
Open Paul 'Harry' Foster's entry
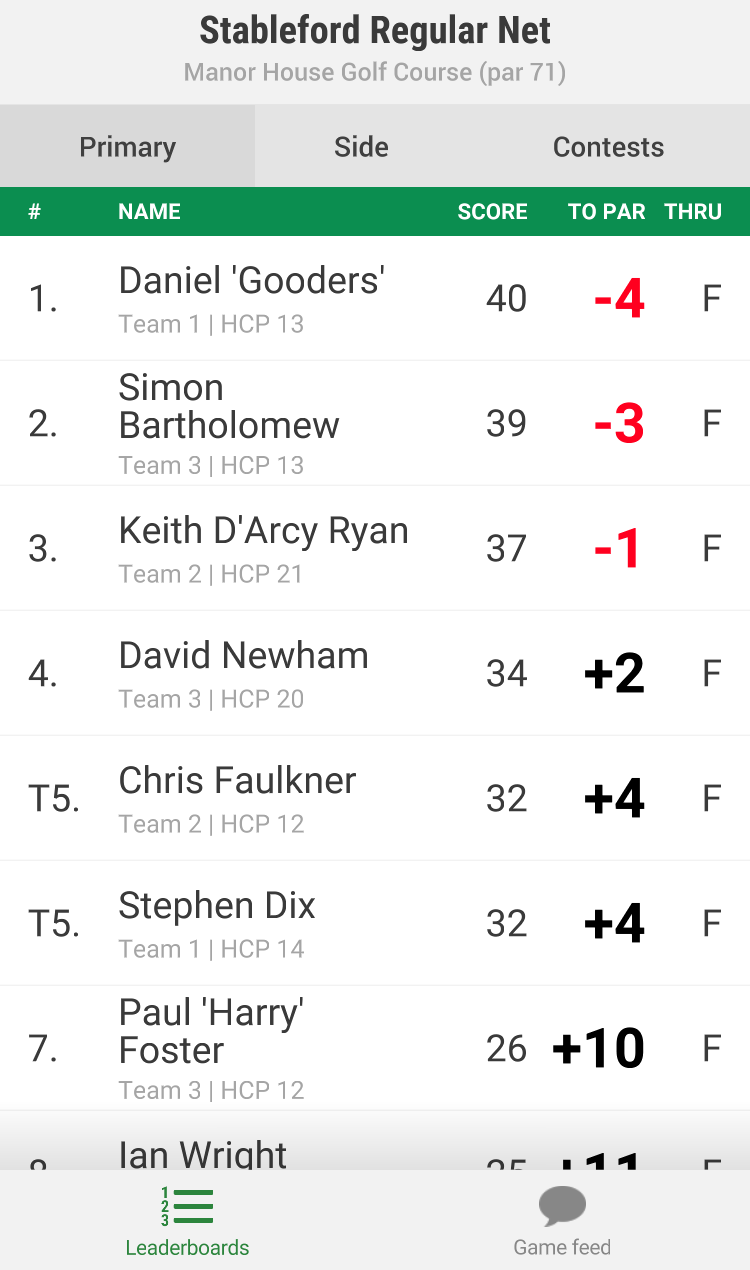coord(375,1048)
